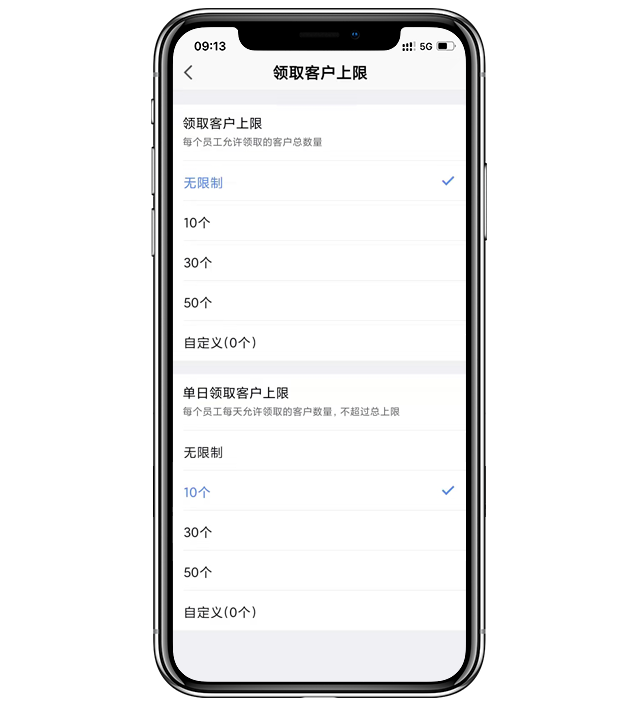Set 单日领取客户上限 to 50个

click(x=197, y=572)
